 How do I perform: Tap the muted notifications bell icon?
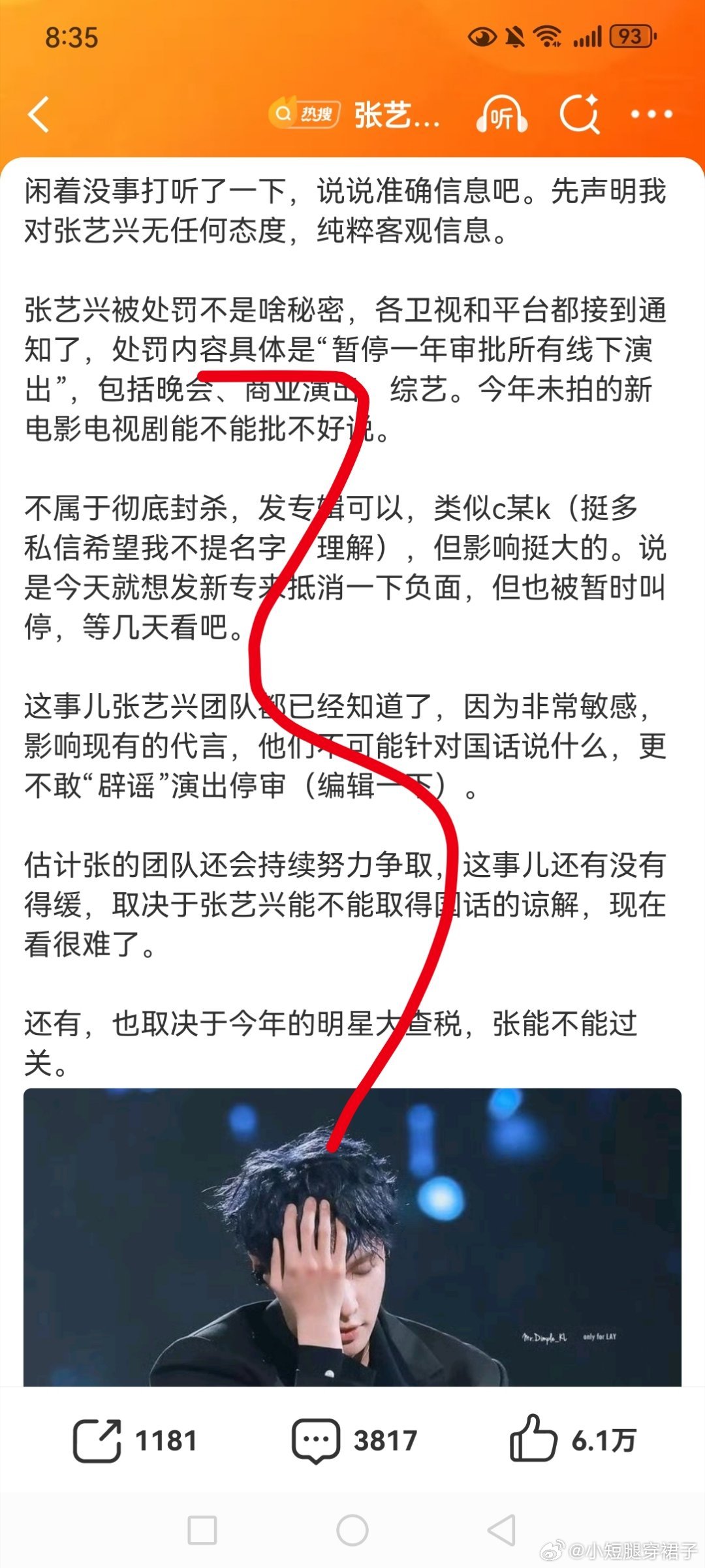click(x=515, y=37)
